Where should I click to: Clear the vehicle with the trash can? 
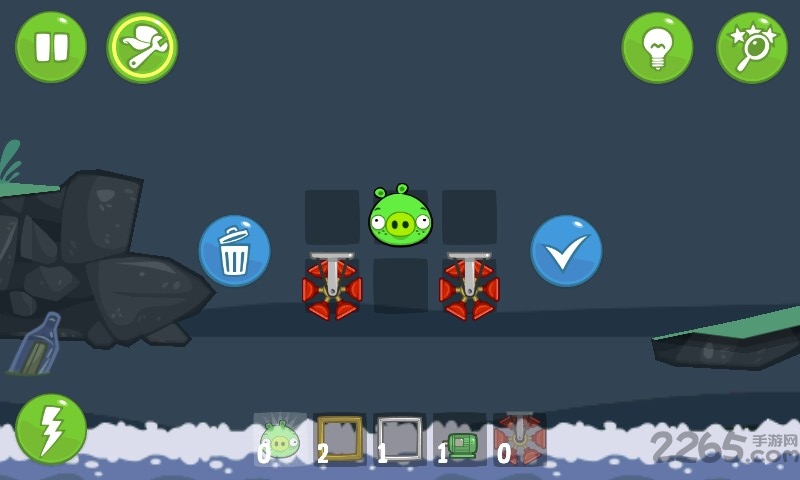point(234,251)
